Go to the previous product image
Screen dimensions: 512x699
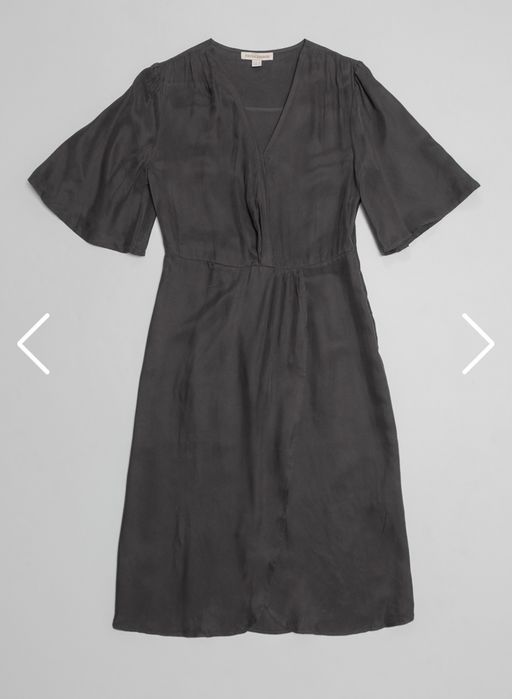(33, 343)
